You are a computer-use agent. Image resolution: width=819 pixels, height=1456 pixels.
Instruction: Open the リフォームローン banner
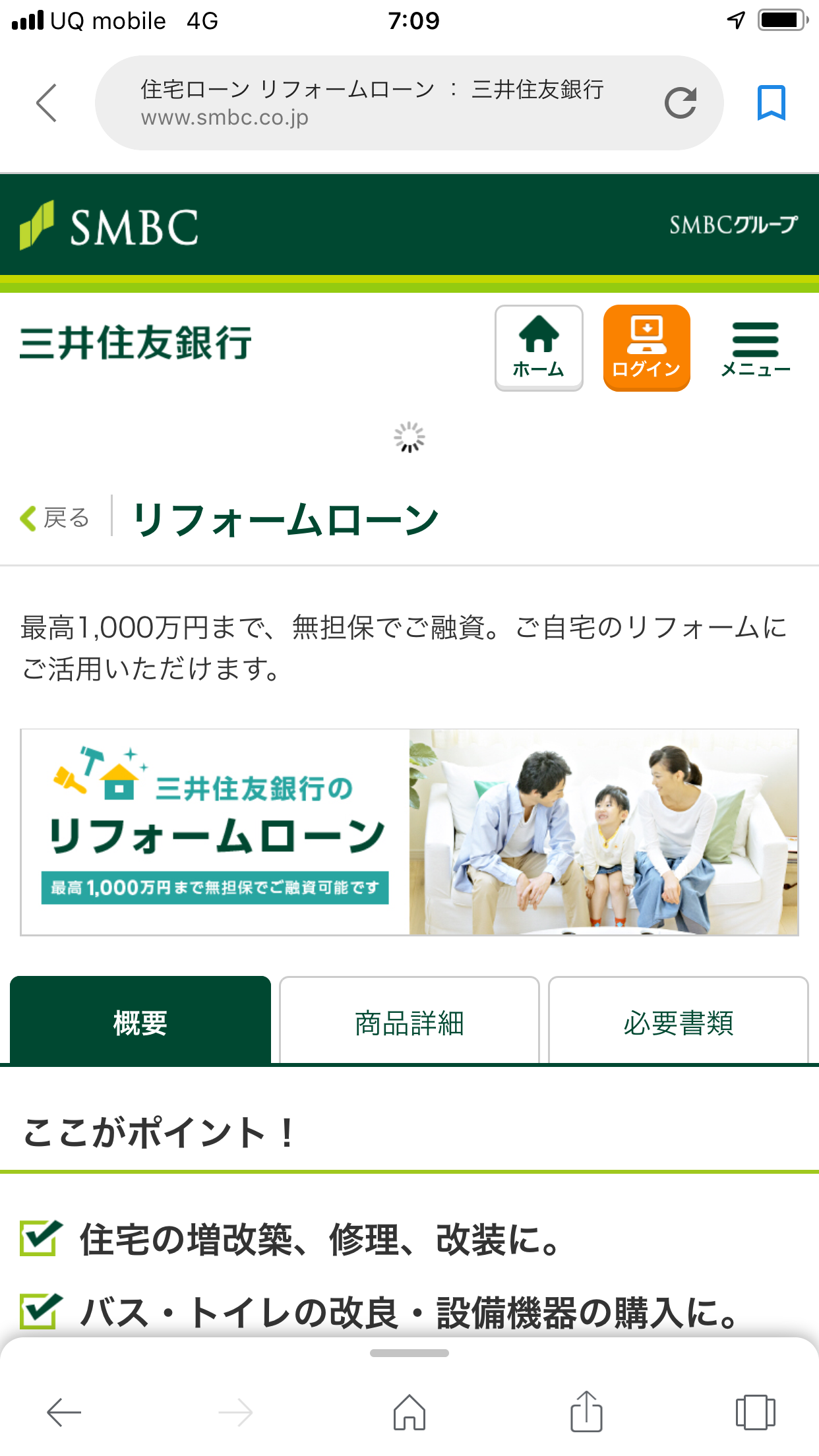[409, 832]
